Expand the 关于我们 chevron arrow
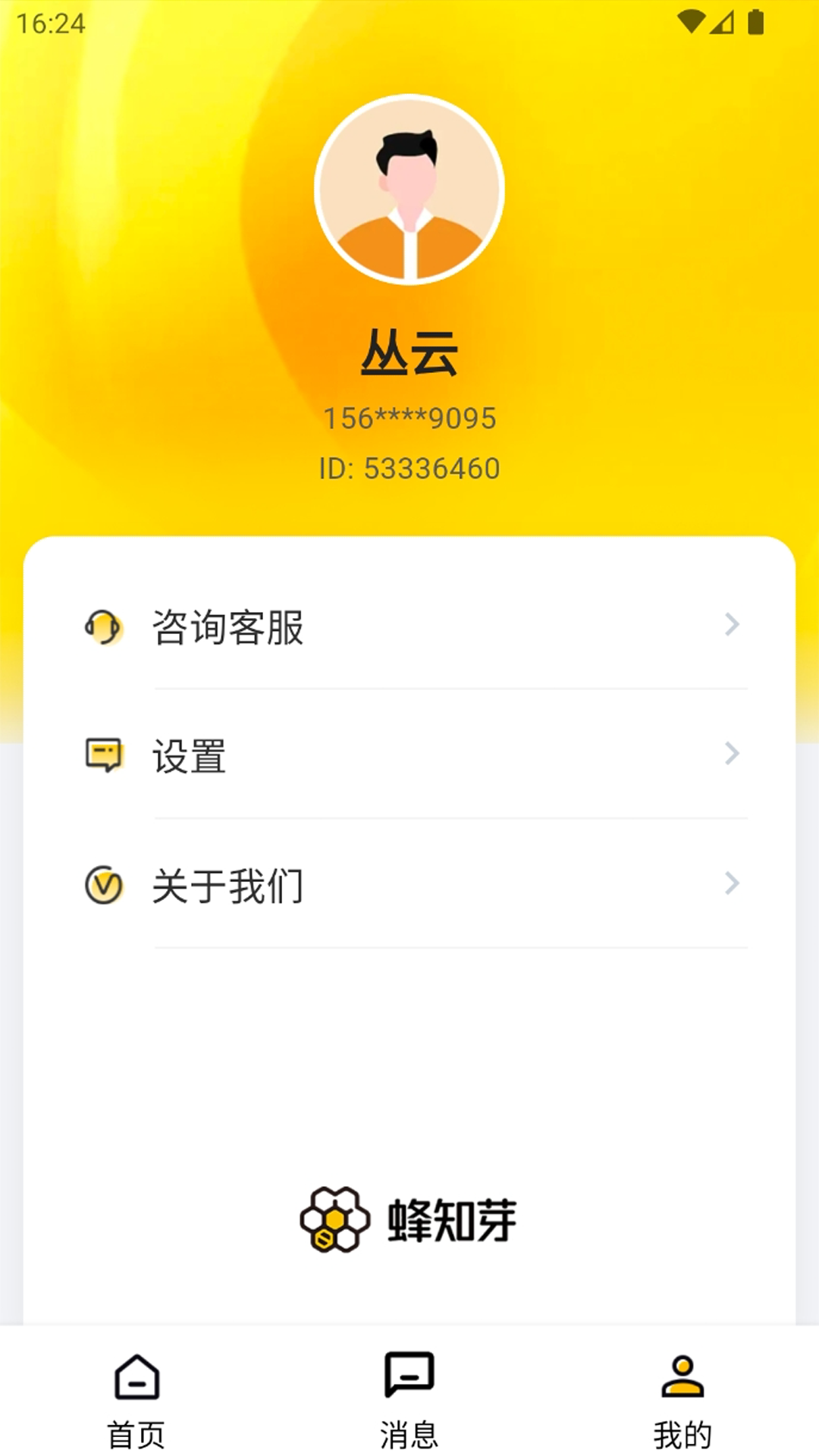819x1456 pixels. [730, 883]
